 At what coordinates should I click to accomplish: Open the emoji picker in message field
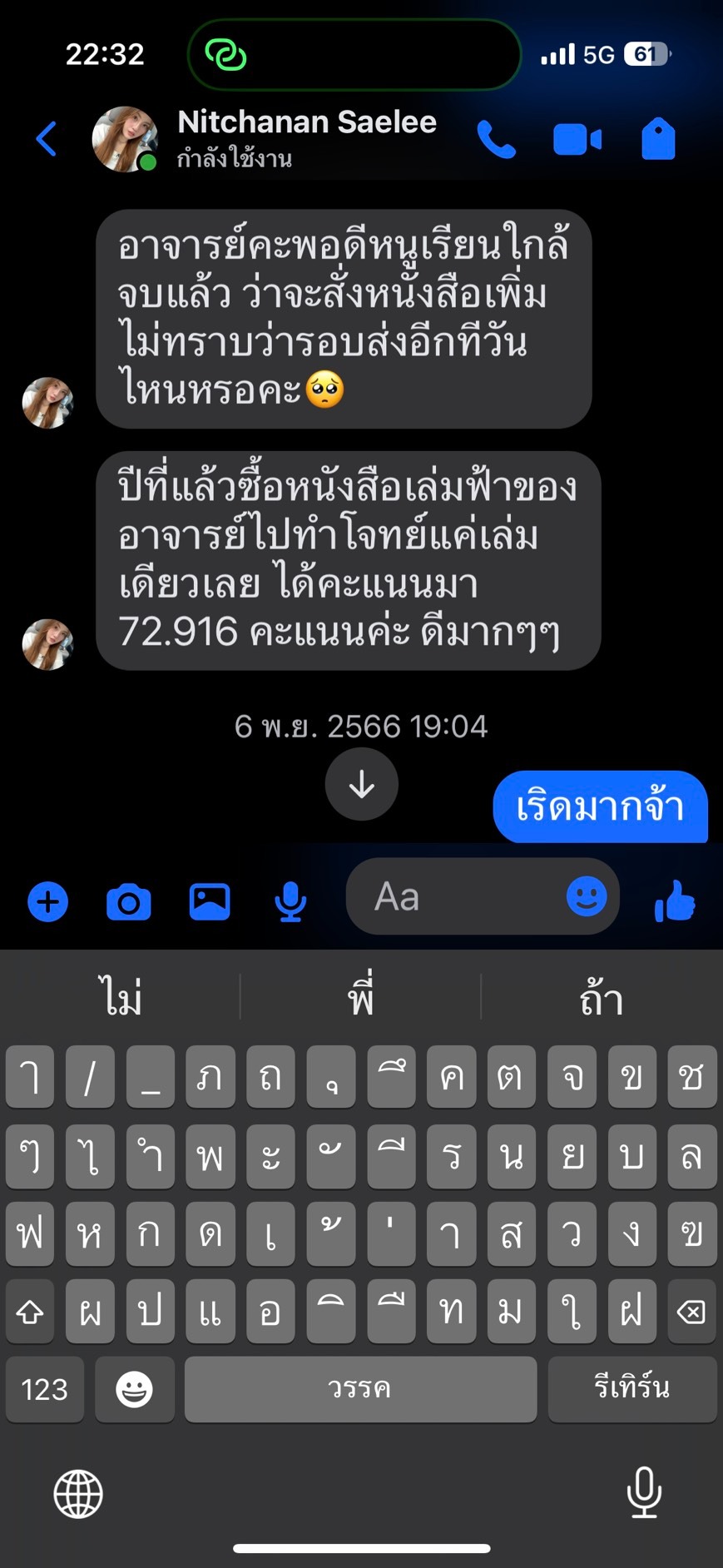pyautogui.click(x=587, y=896)
